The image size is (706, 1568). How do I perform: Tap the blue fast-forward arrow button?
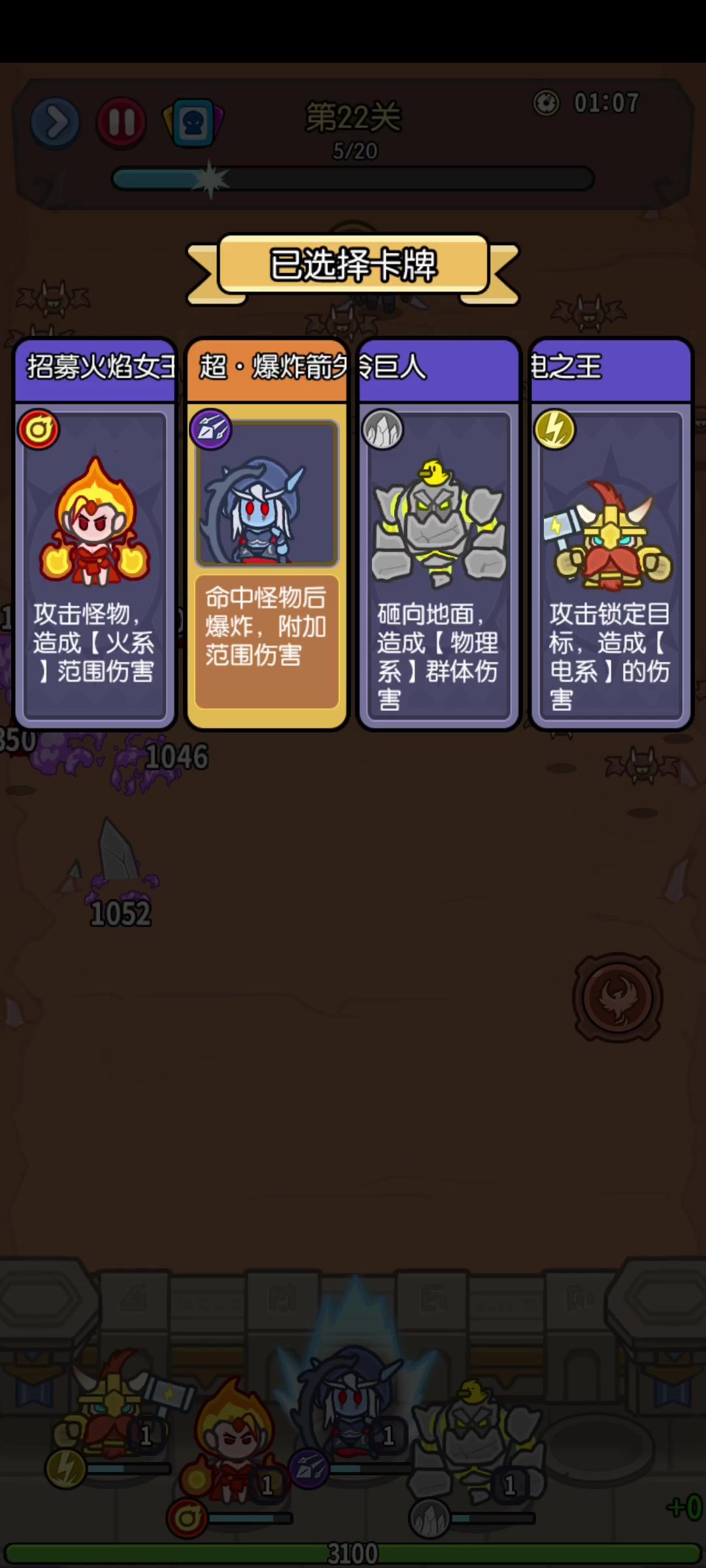tap(55, 122)
